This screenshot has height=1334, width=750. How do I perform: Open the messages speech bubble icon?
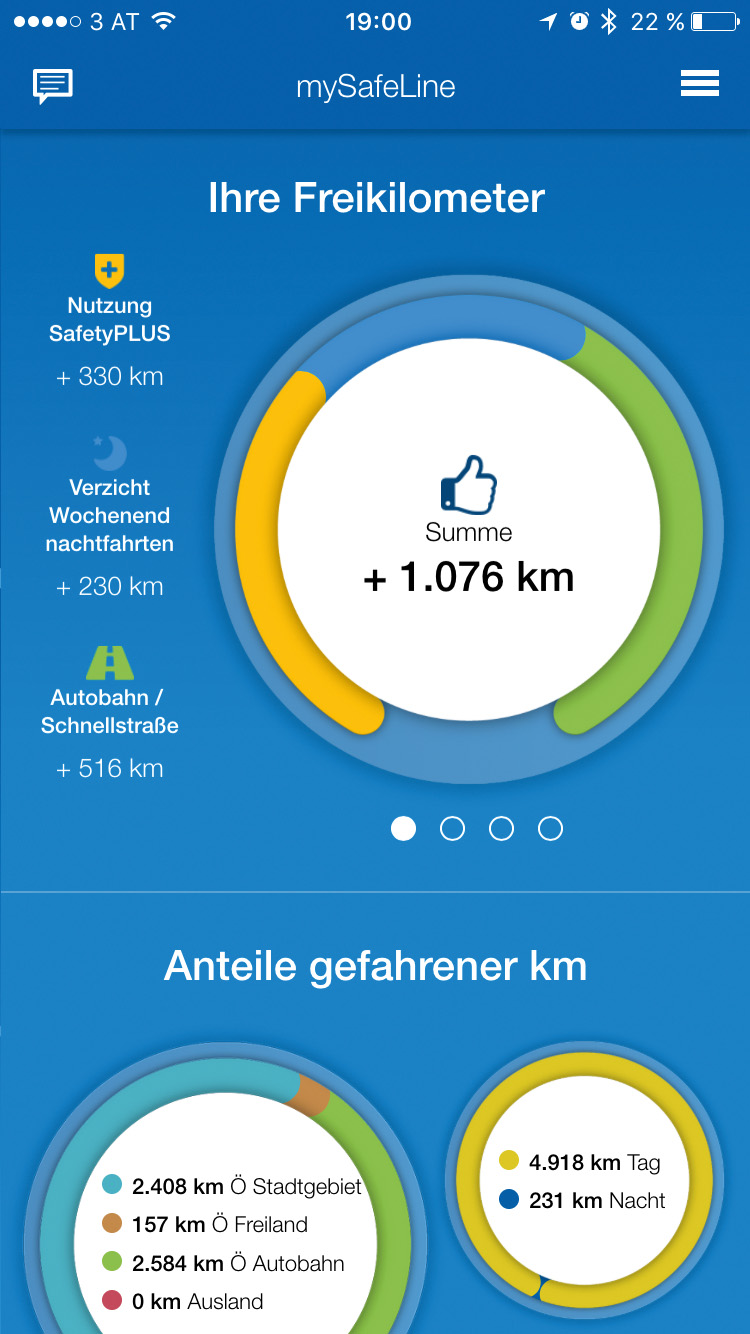(53, 86)
